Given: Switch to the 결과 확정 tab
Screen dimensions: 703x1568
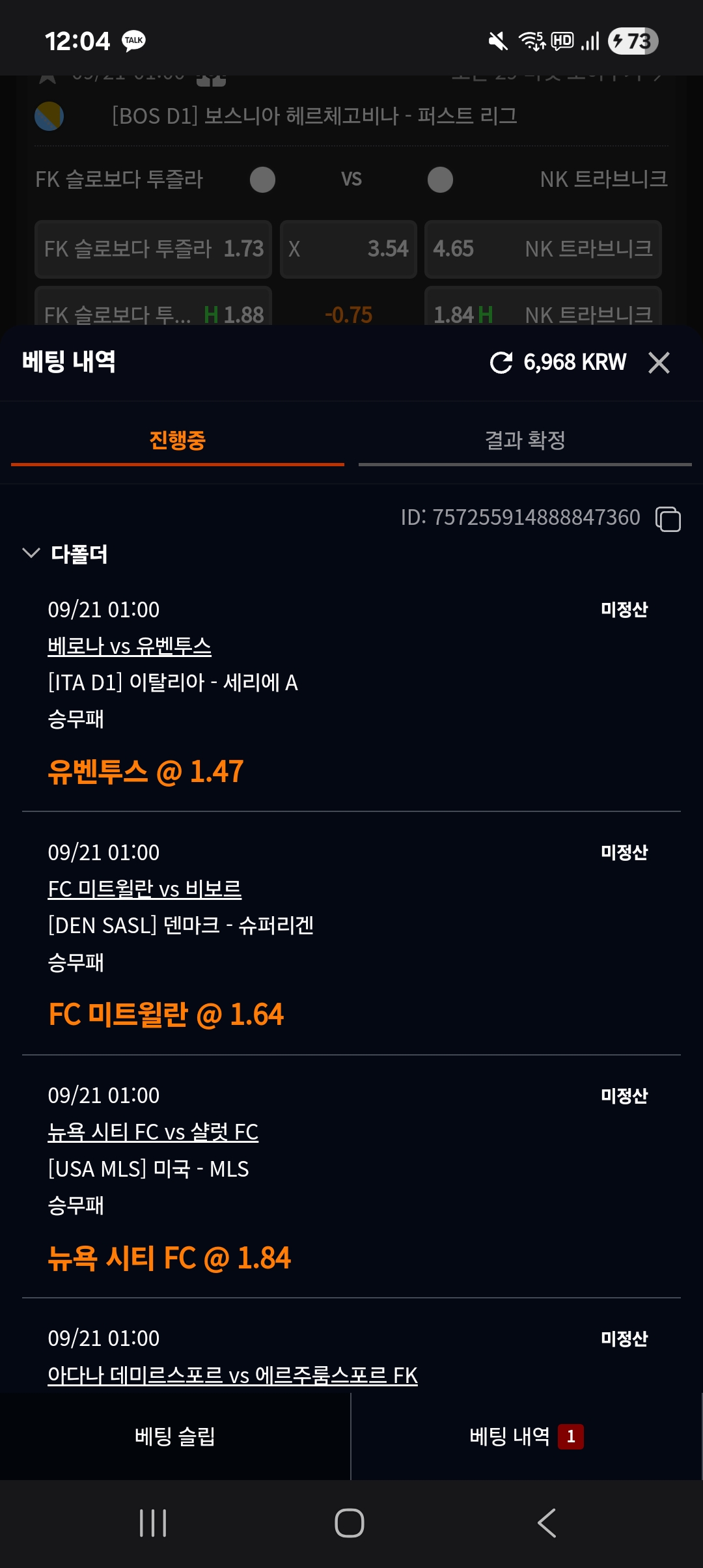Looking at the screenshot, I should click(x=525, y=441).
